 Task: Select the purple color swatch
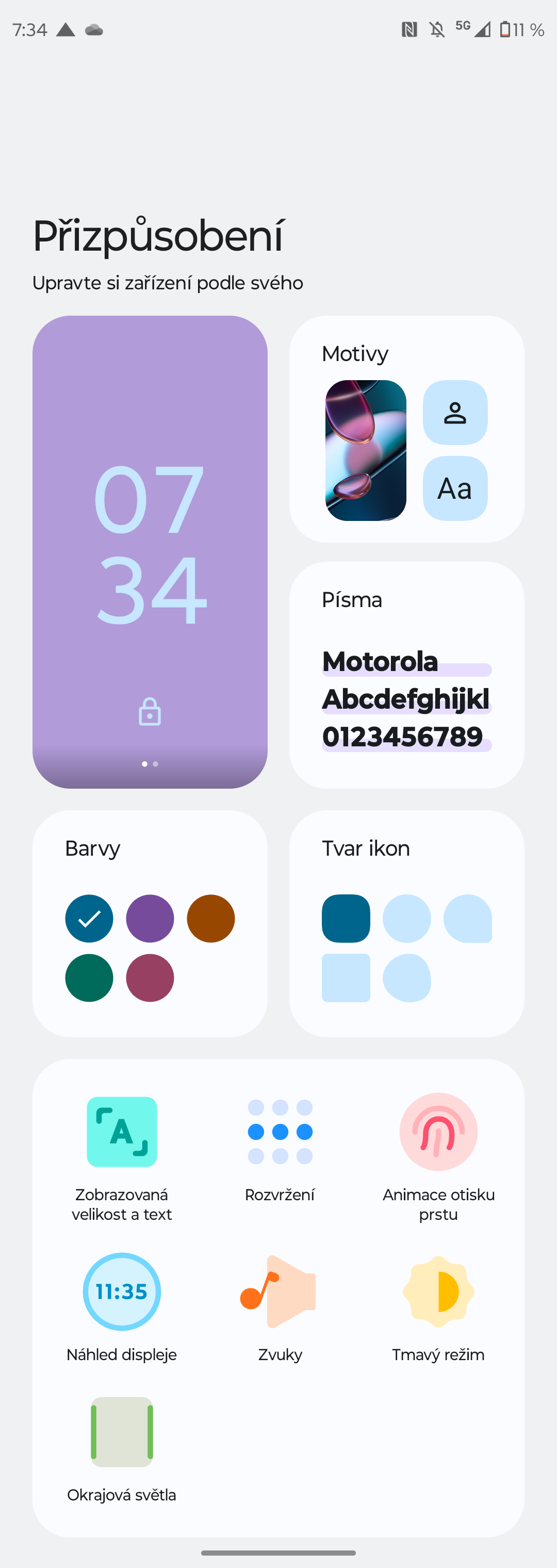click(150, 918)
